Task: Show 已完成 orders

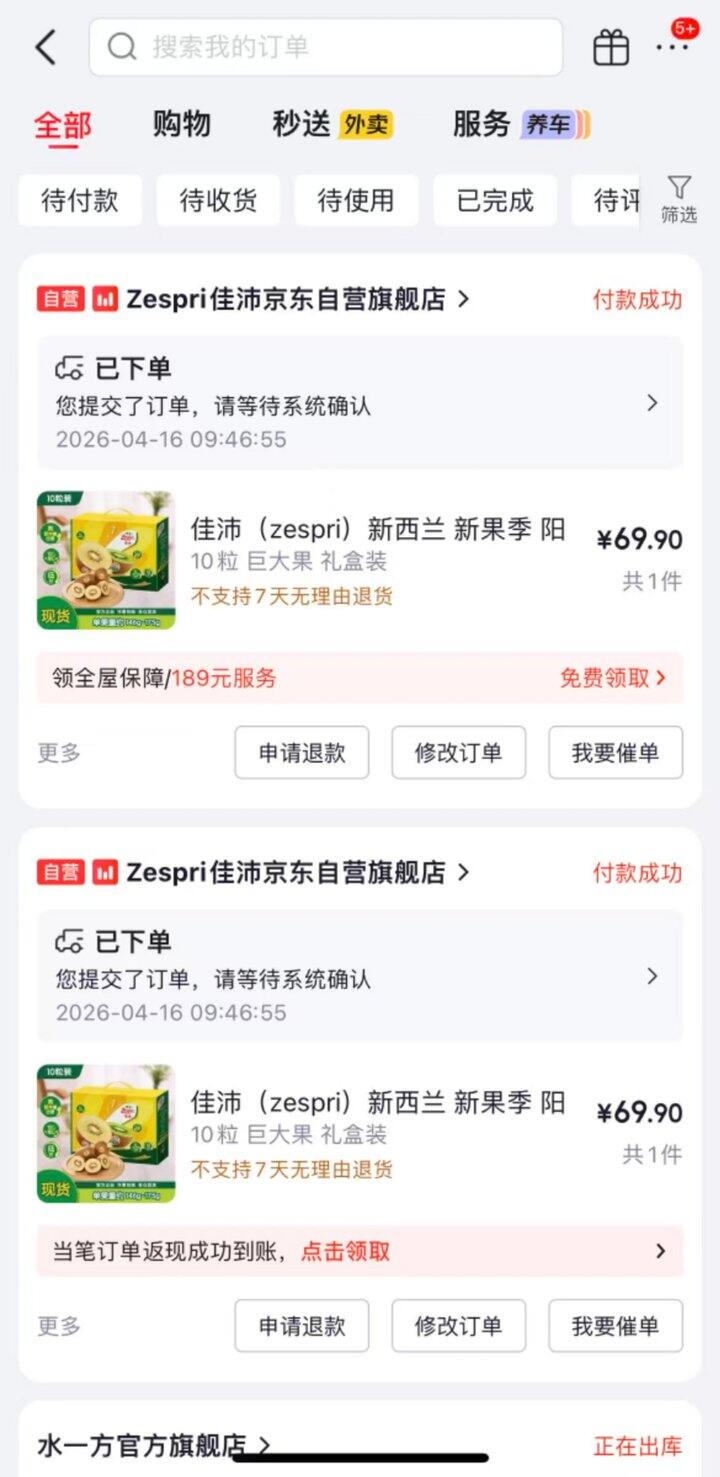Action: tap(495, 200)
